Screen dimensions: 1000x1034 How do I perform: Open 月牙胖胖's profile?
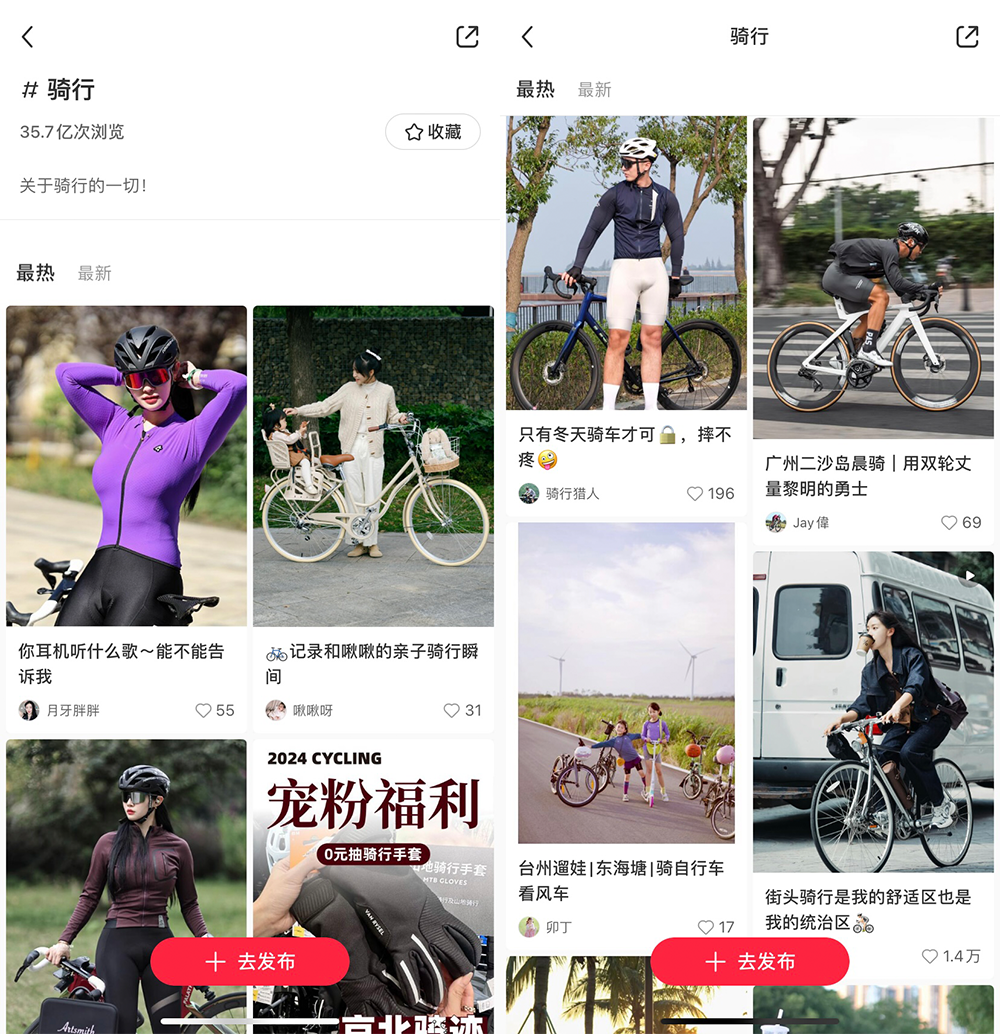point(60,710)
